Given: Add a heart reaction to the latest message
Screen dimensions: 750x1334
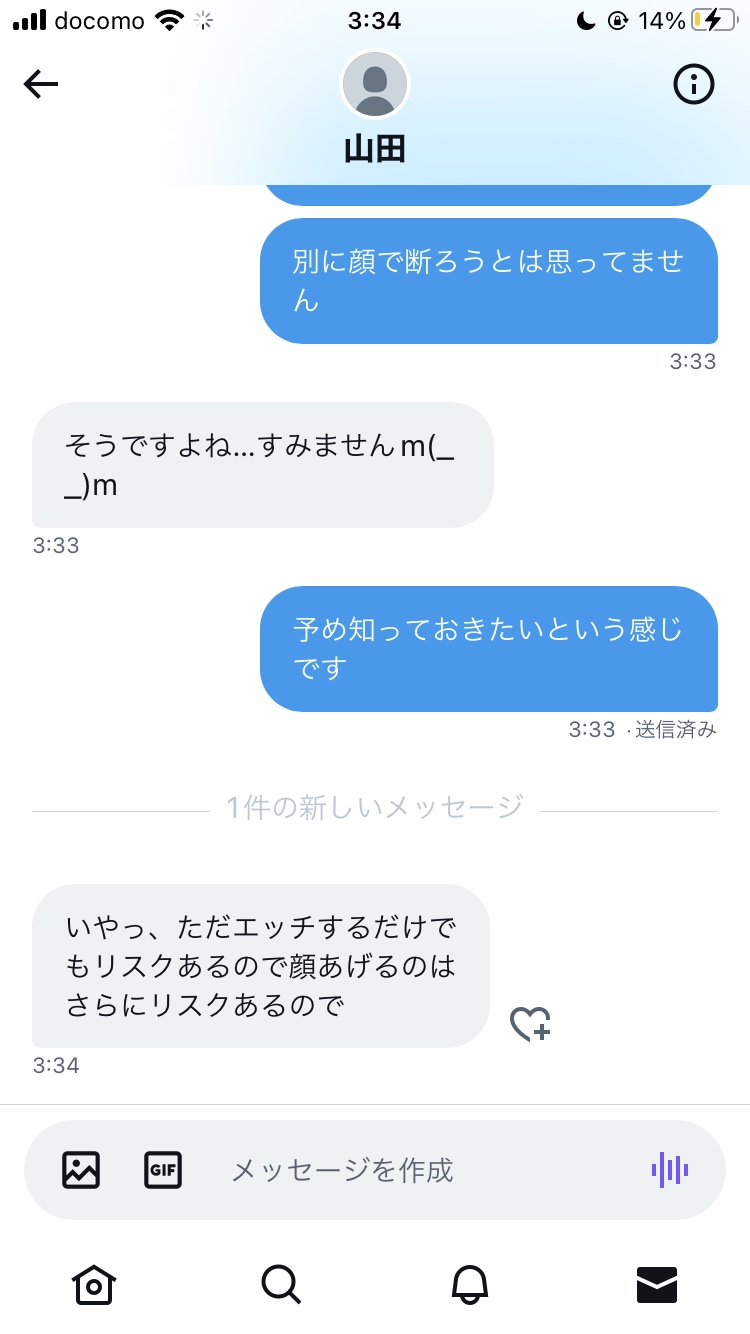Looking at the screenshot, I should pyautogui.click(x=530, y=1025).
